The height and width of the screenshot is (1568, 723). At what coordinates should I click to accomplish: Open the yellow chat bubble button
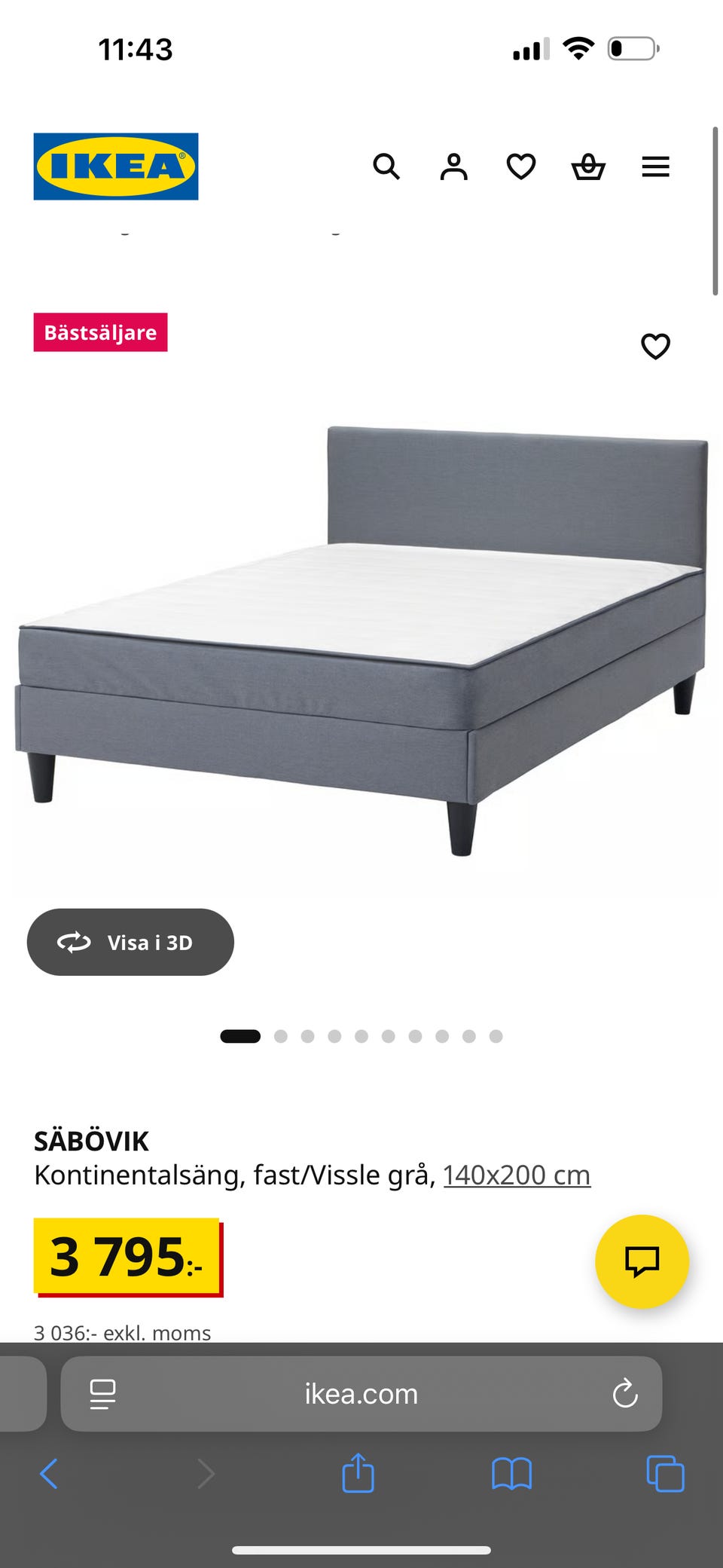coord(642,1261)
